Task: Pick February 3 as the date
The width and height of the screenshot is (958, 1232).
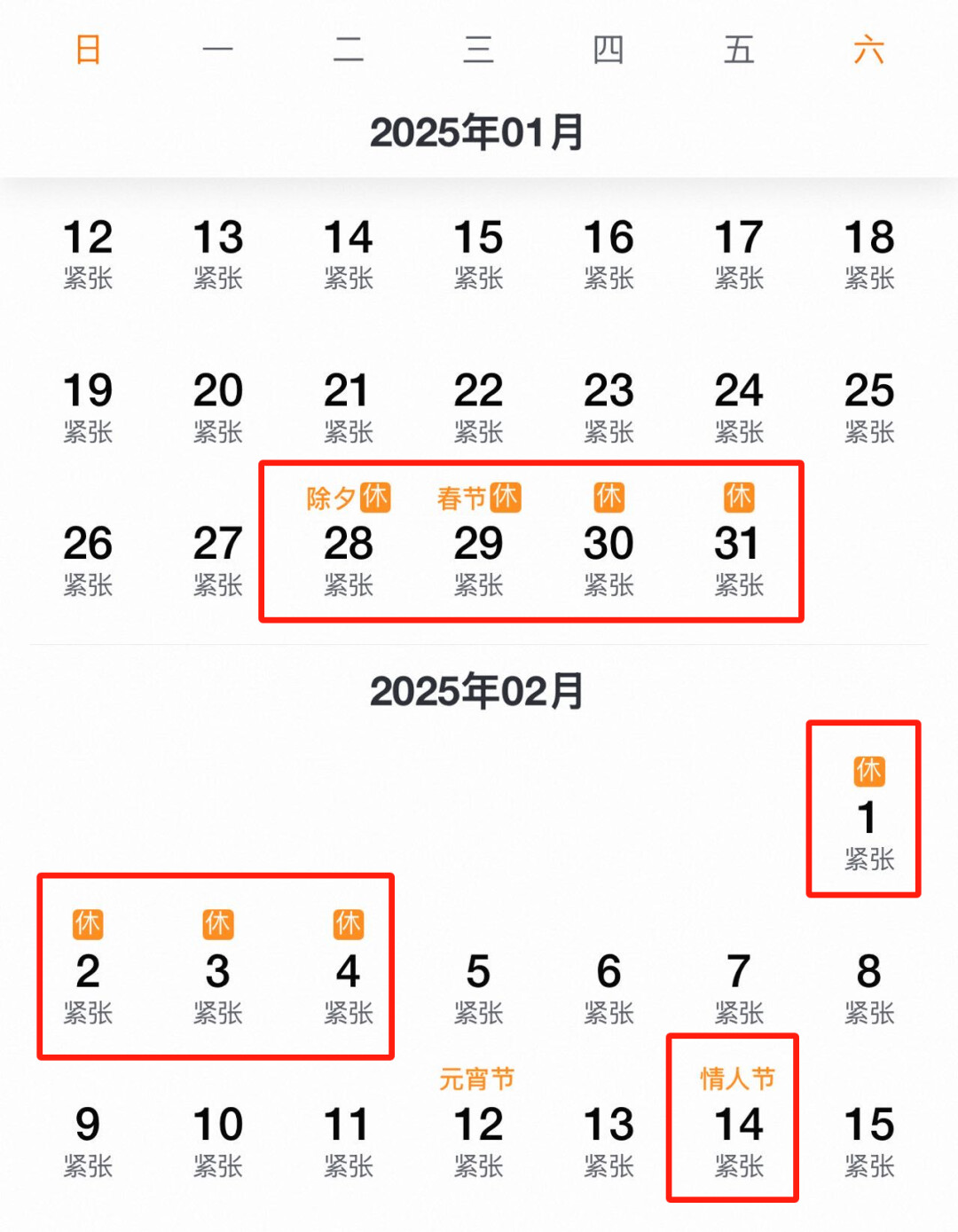Action: (218, 972)
